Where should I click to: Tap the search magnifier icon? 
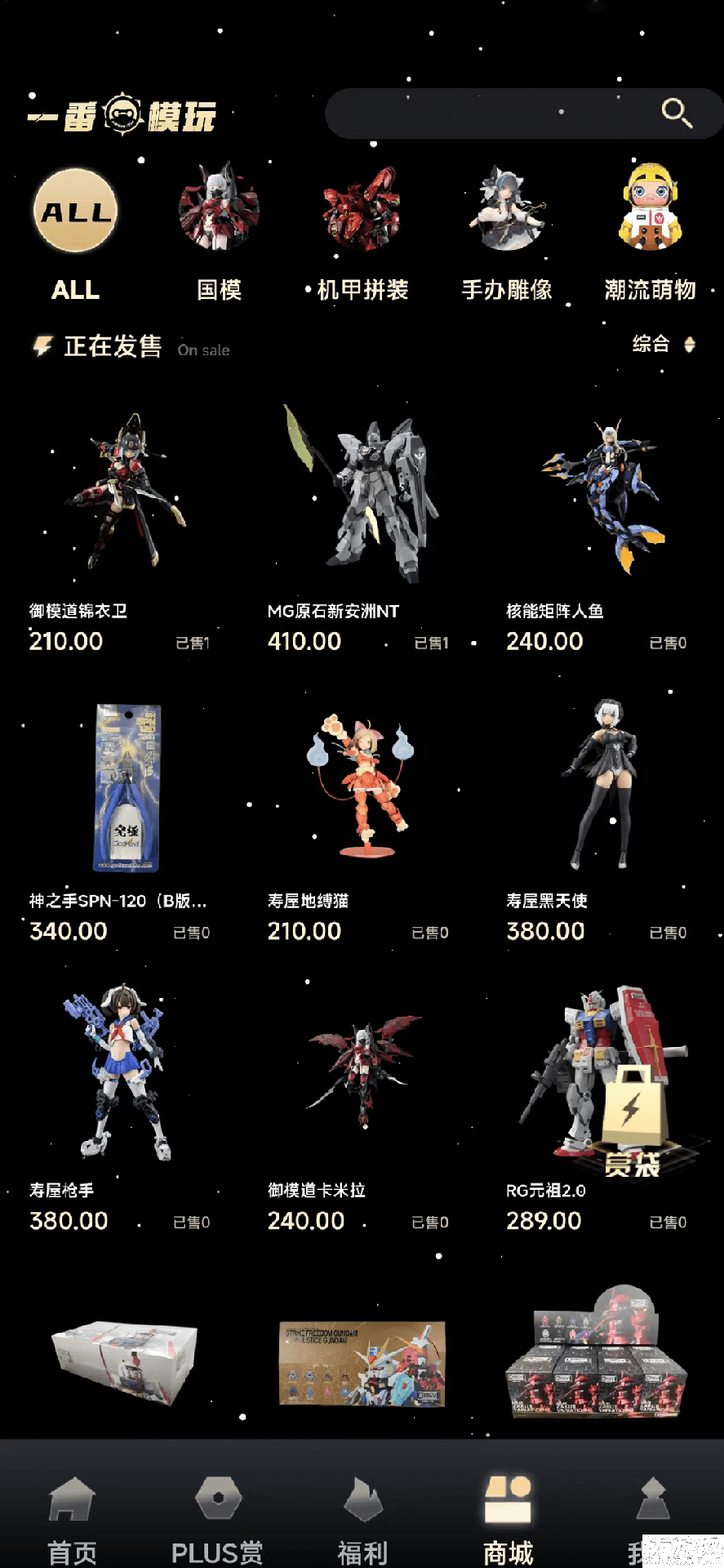coord(676,113)
